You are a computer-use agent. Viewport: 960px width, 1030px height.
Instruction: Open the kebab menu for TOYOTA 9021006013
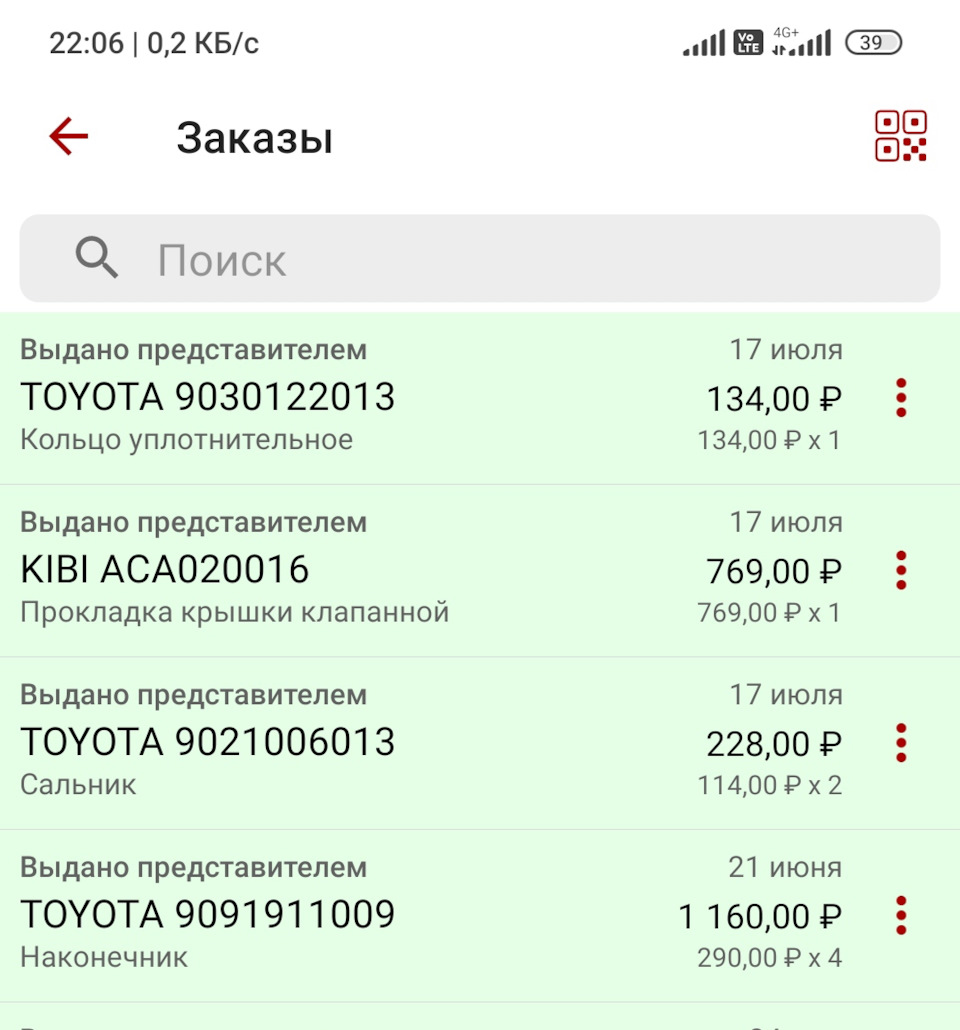899,742
